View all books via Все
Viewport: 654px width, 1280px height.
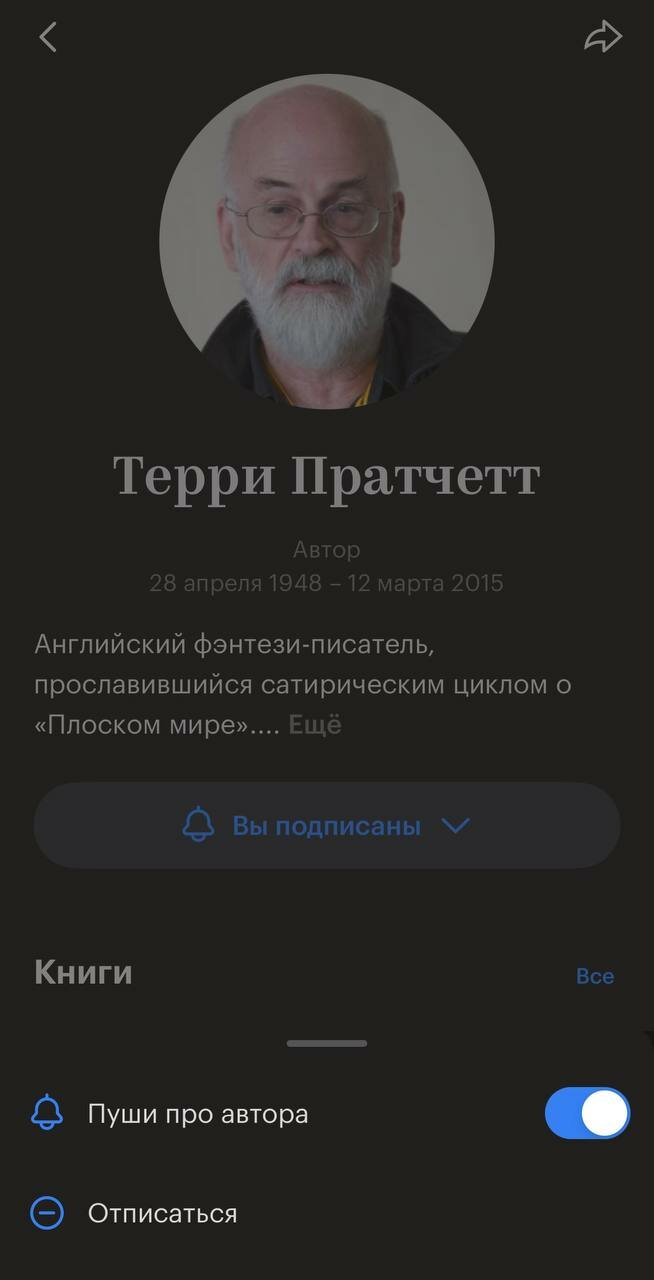595,976
